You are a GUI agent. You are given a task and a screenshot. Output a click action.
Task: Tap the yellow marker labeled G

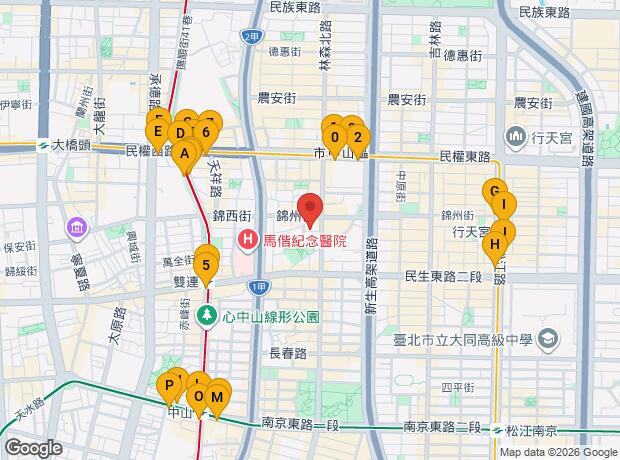493,191
